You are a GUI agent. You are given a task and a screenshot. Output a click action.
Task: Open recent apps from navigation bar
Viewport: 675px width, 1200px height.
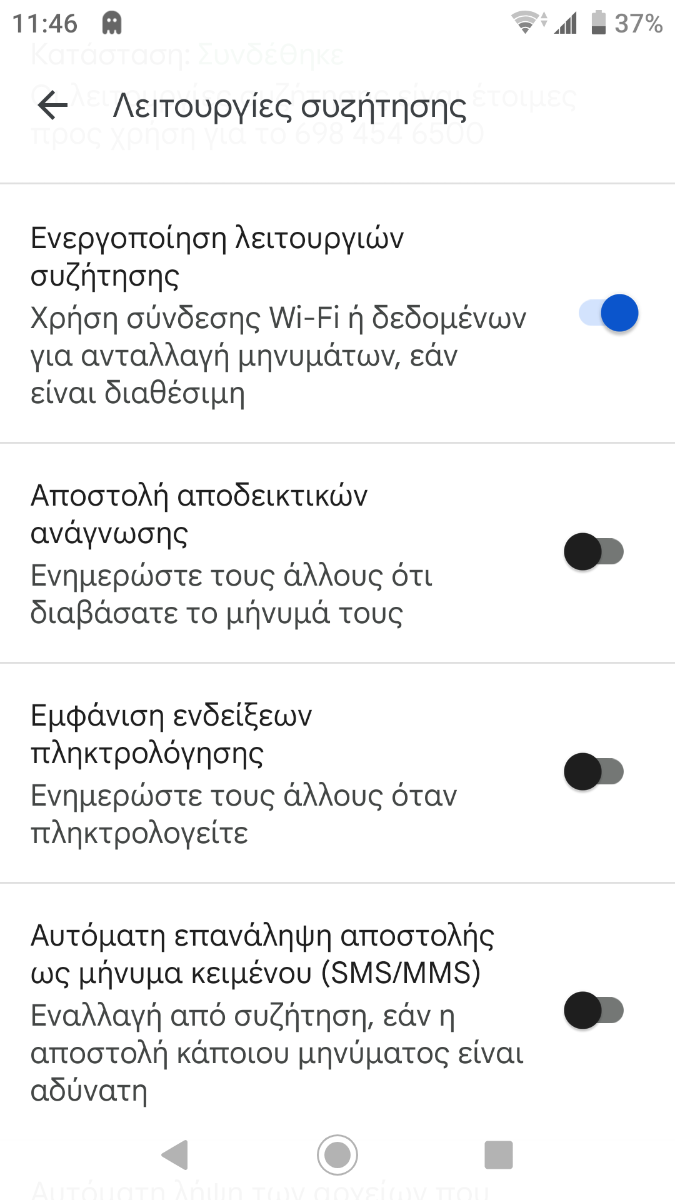click(498, 1155)
